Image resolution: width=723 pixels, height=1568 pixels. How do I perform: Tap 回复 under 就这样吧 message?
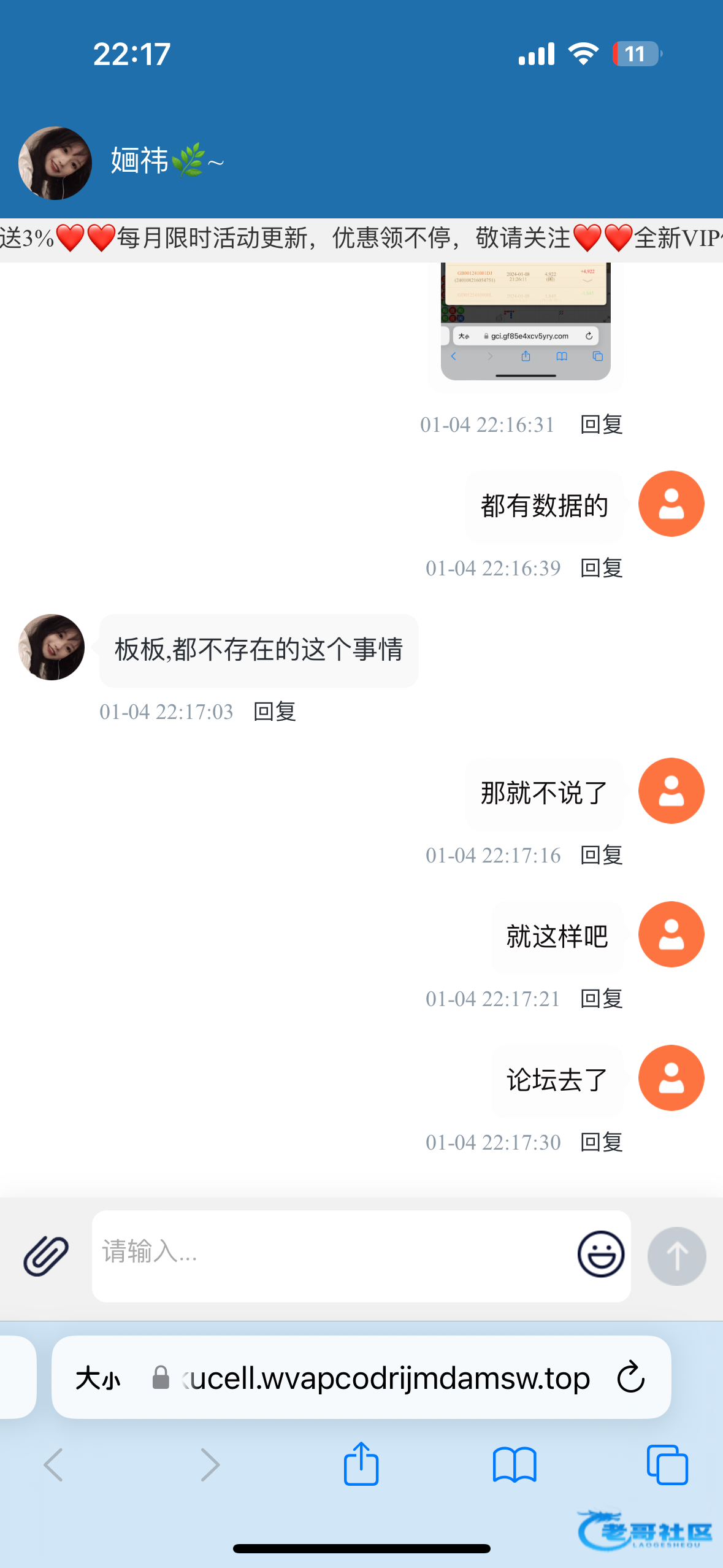(601, 999)
